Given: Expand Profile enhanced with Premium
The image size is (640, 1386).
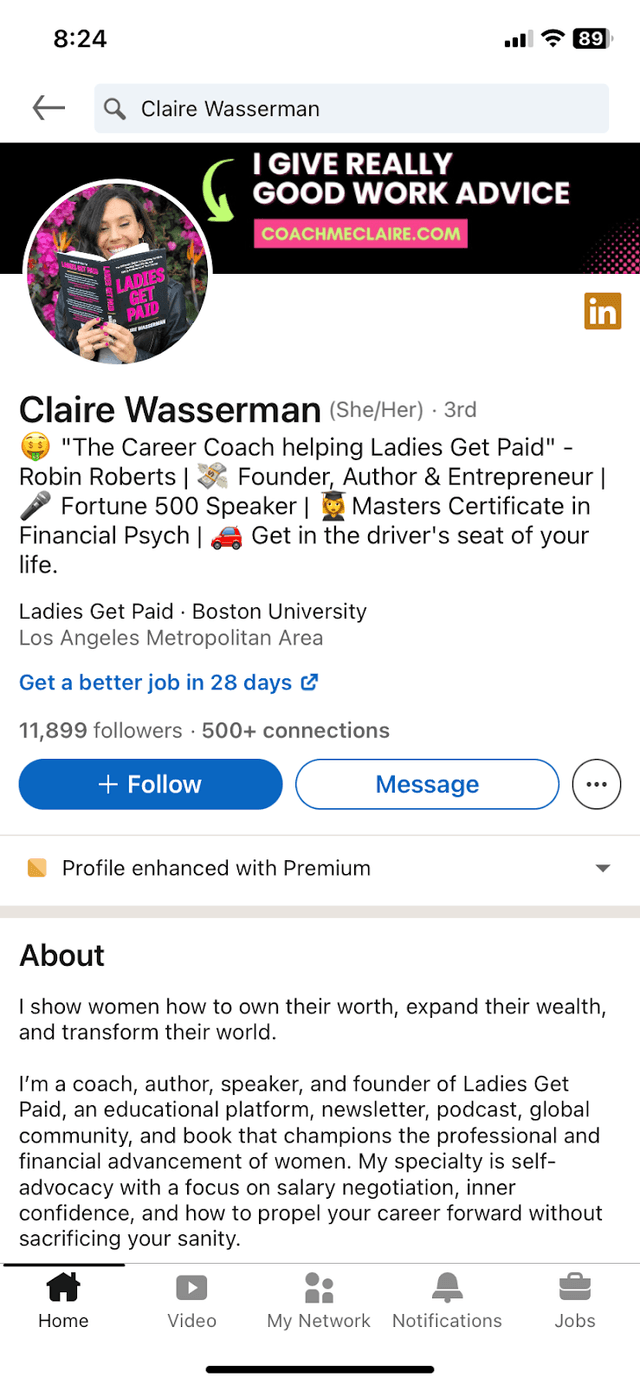Looking at the screenshot, I should [602, 868].
